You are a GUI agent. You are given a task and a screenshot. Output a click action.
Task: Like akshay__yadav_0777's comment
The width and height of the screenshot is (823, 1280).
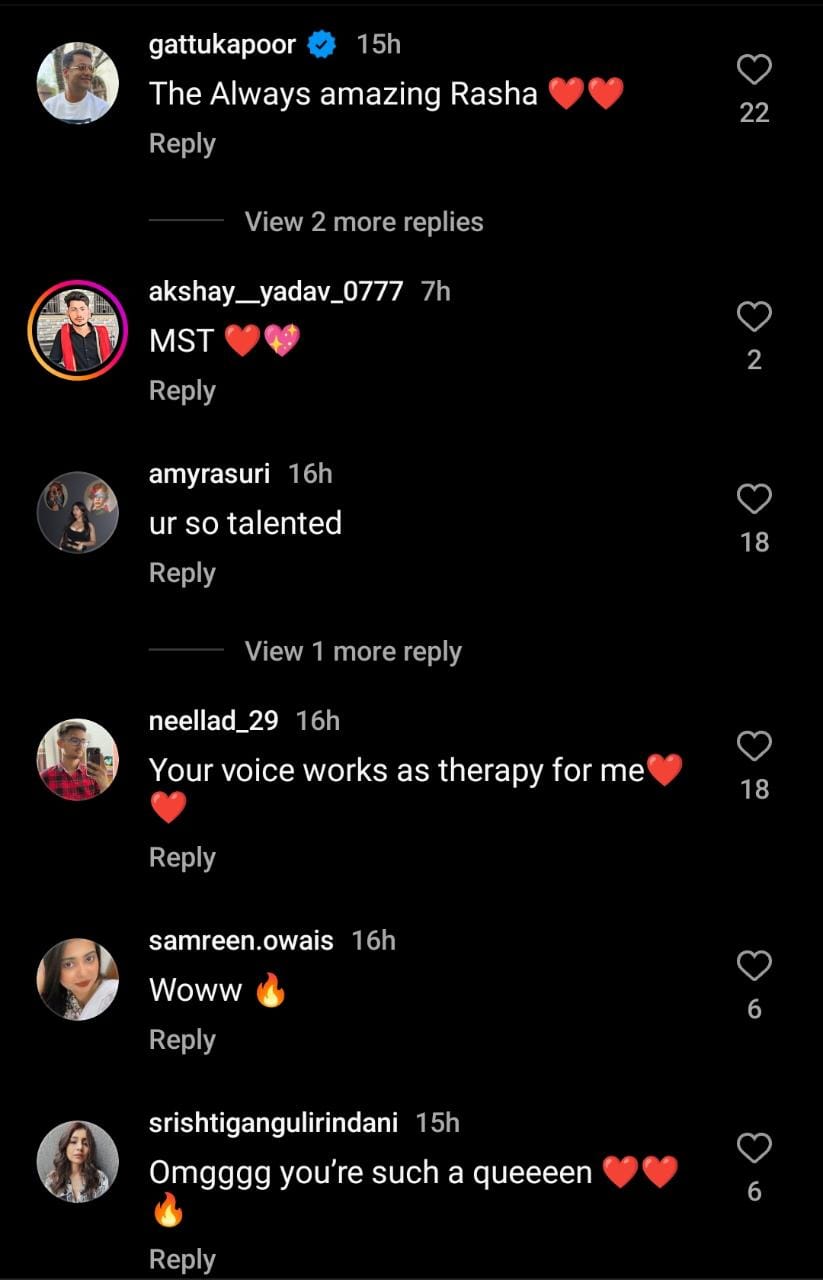pos(754,317)
